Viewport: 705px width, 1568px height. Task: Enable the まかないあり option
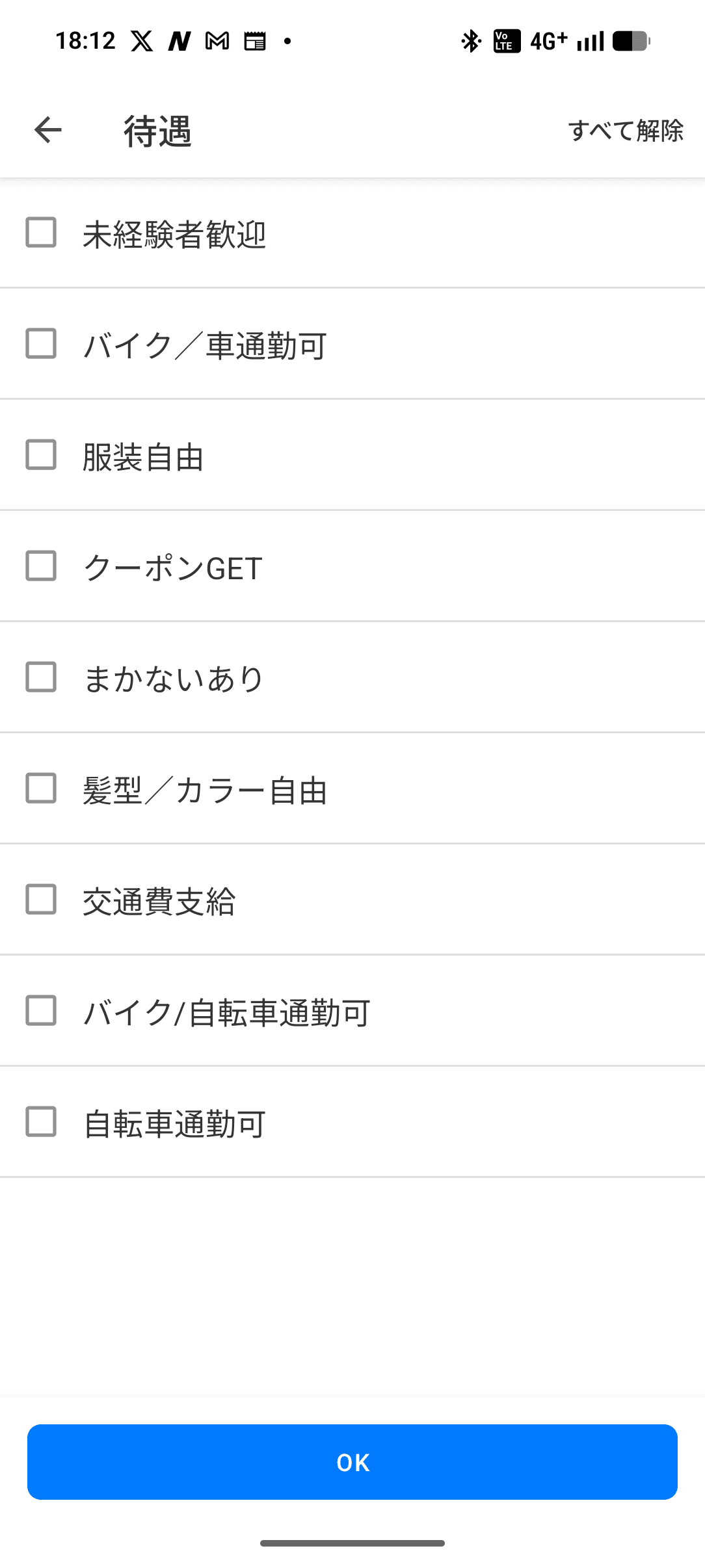pyautogui.click(x=40, y=678)
